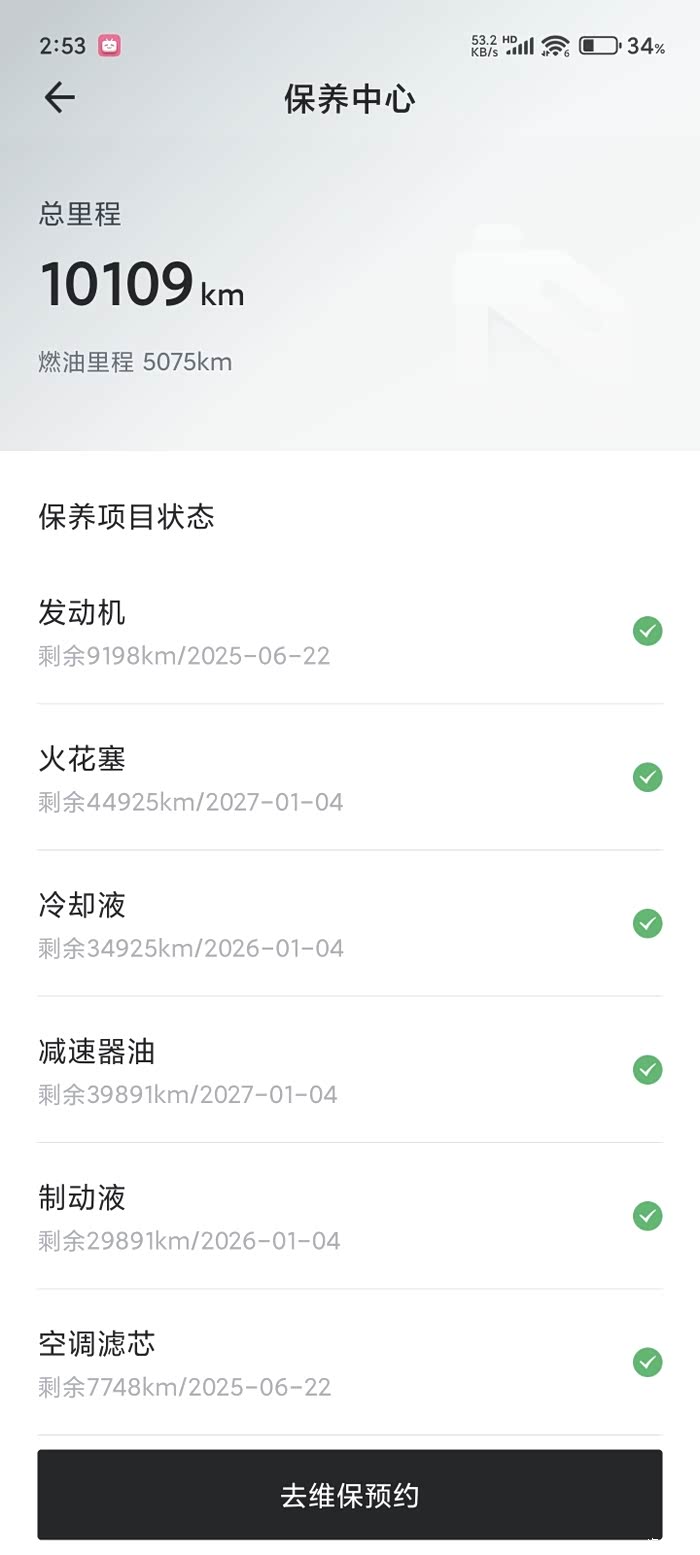Tap the 去维保预约 button
This screenshot has width=700, height=1555.
(350, 1495)
